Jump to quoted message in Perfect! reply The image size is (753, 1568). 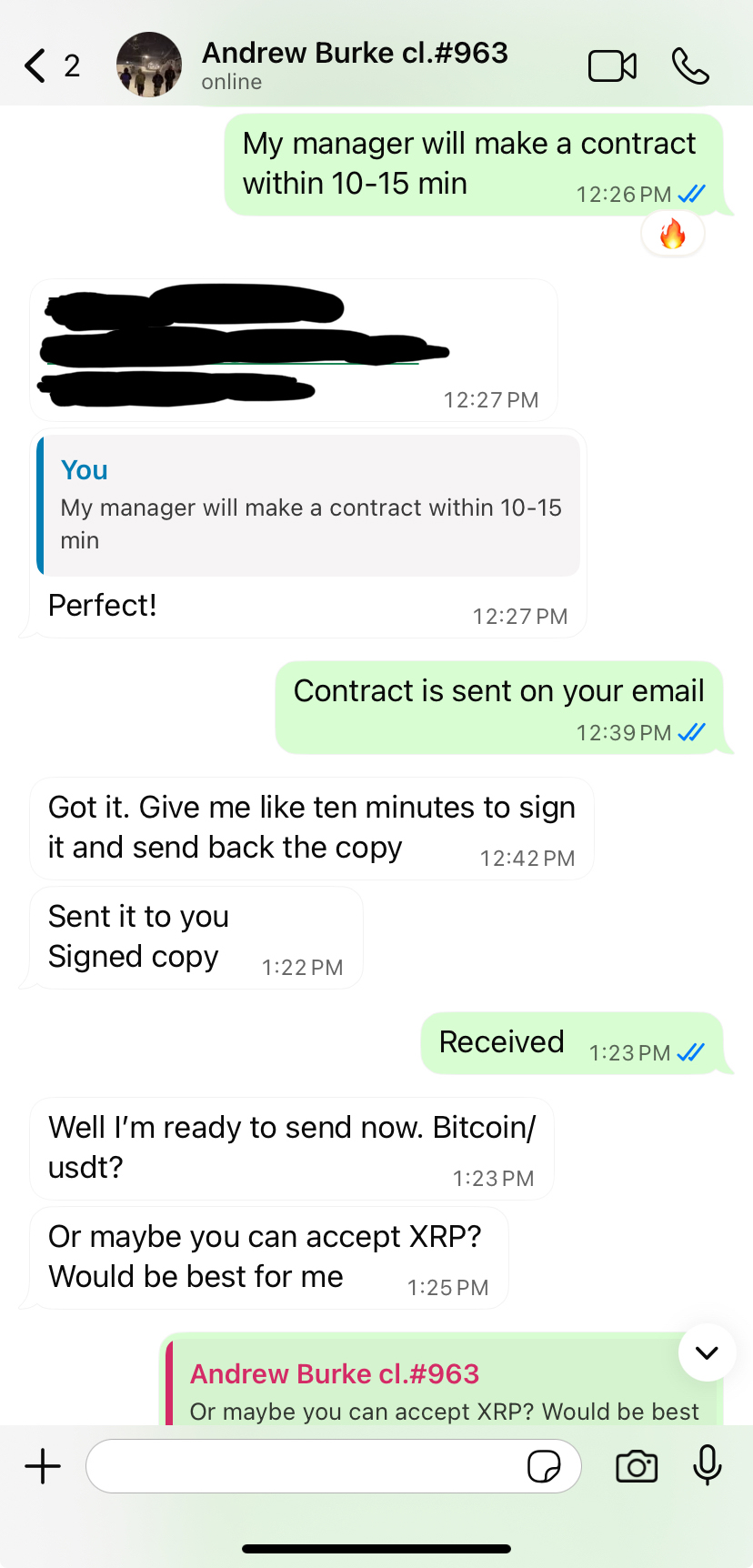(309, 506)
